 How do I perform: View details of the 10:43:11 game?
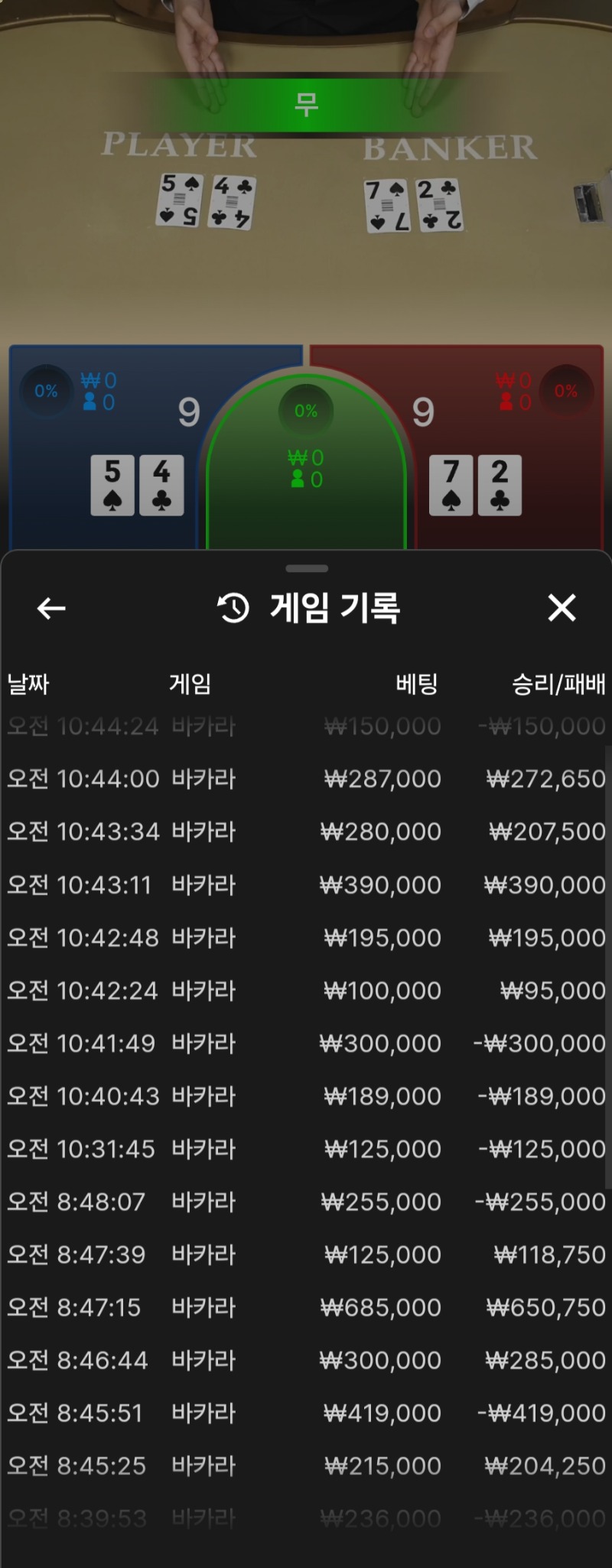pyautogui.click(x=306, y=885)
